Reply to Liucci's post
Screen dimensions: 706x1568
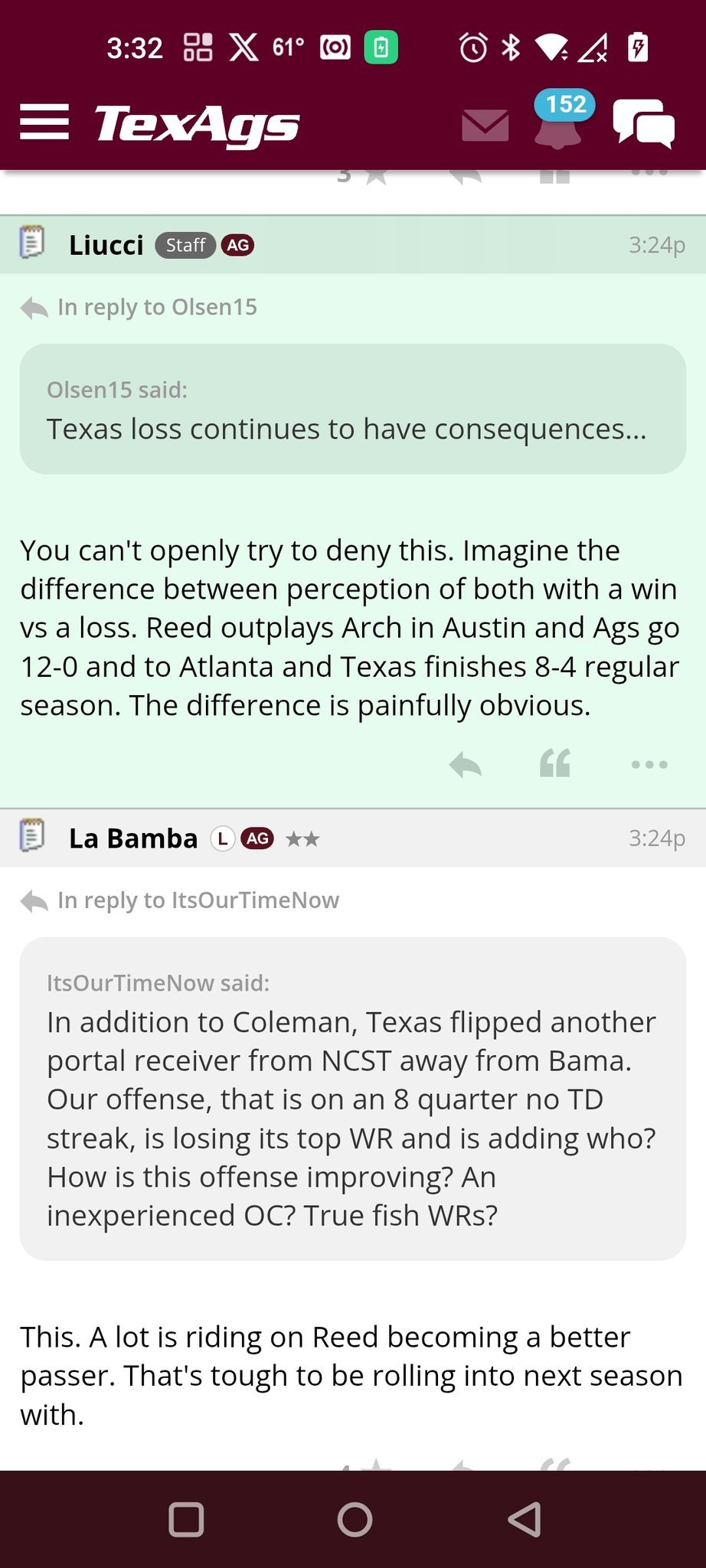pyautogui.click(x=465, y=764)
